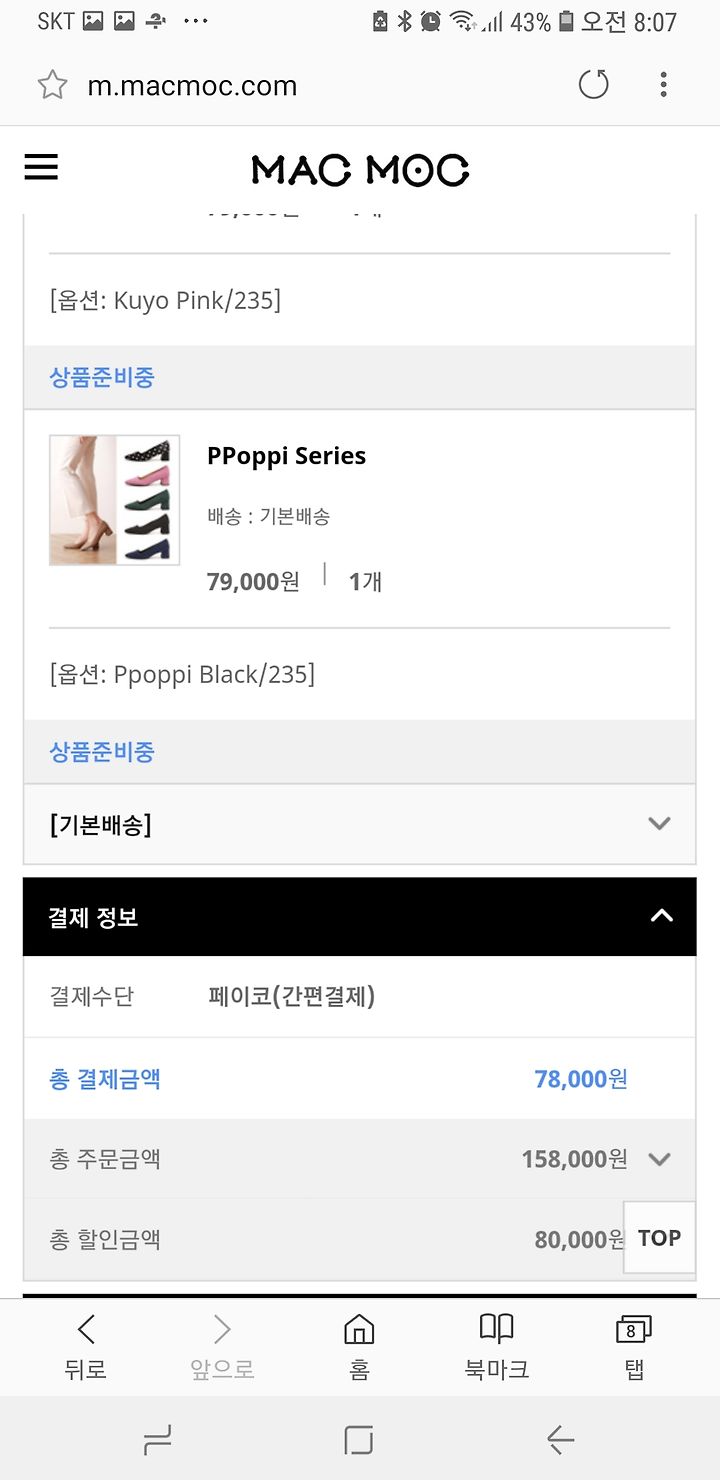Open the PPoppi Series product thumbnail
The height and width of the screenshot is (1480, 720).
point(114,500)
